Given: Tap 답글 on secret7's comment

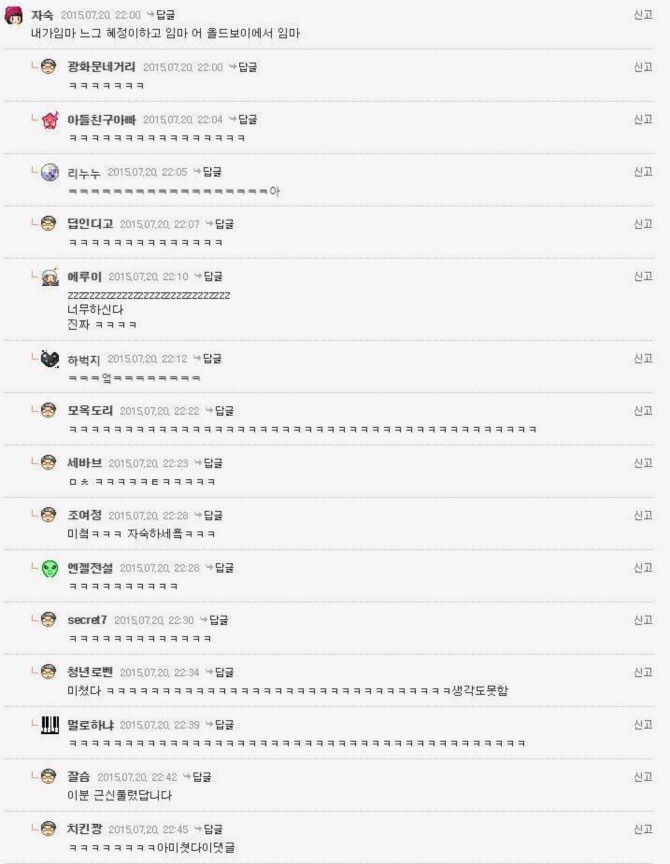Looking at the screenshot, I should pyautogui.click(x=218, y=620).
